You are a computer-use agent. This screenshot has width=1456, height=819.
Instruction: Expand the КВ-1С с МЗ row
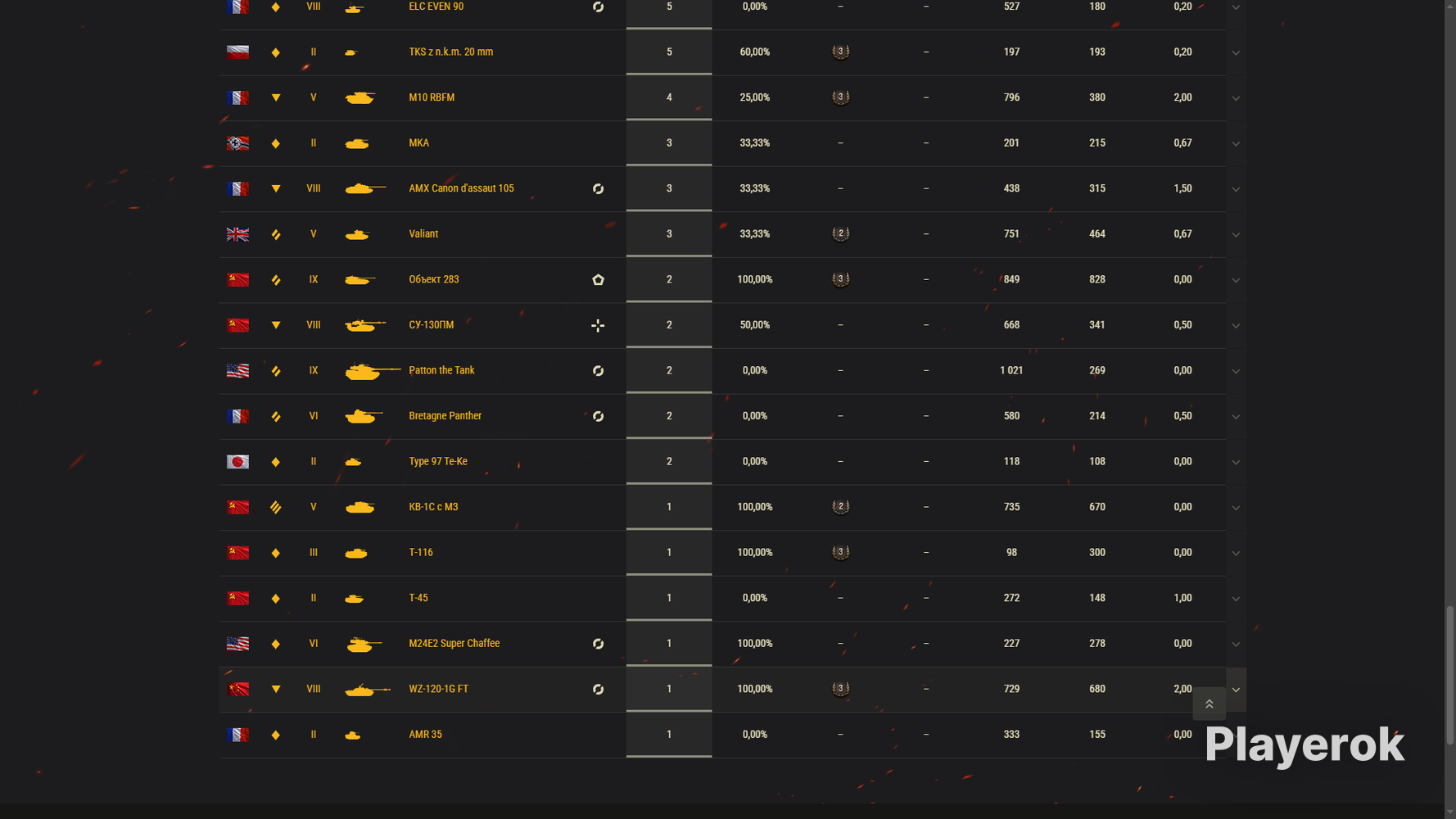1236,508
